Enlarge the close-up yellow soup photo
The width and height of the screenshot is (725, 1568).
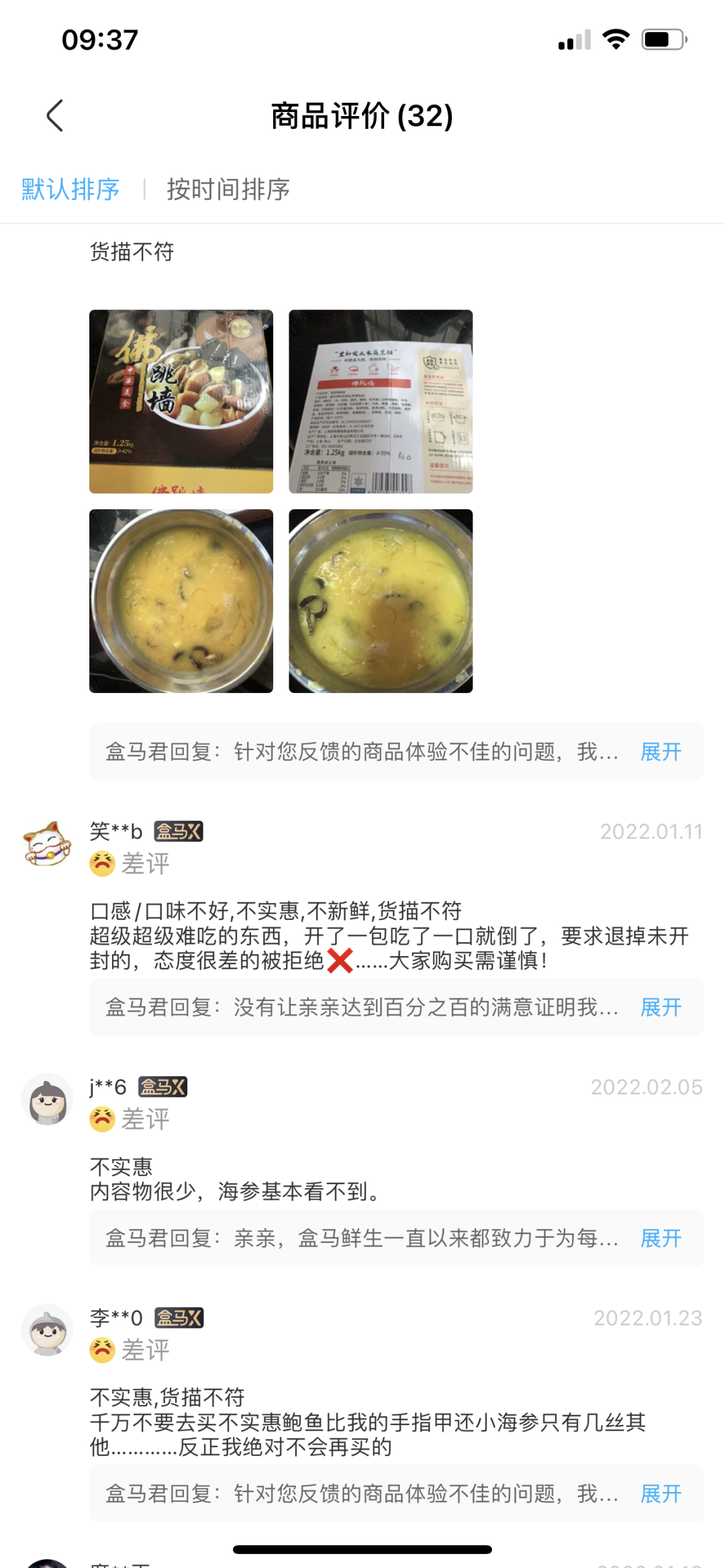point(381,600)
